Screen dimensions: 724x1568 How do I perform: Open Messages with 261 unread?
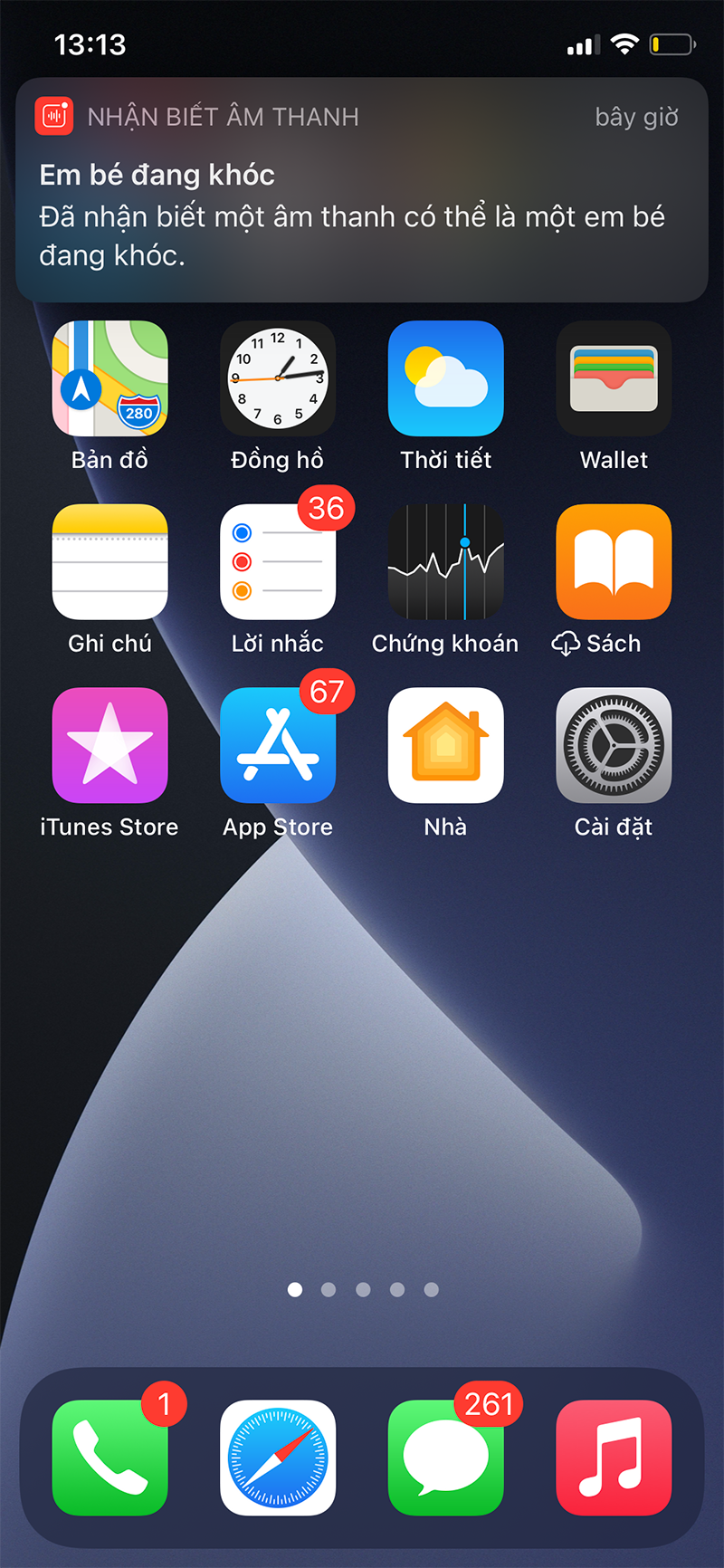point(445,1458)
